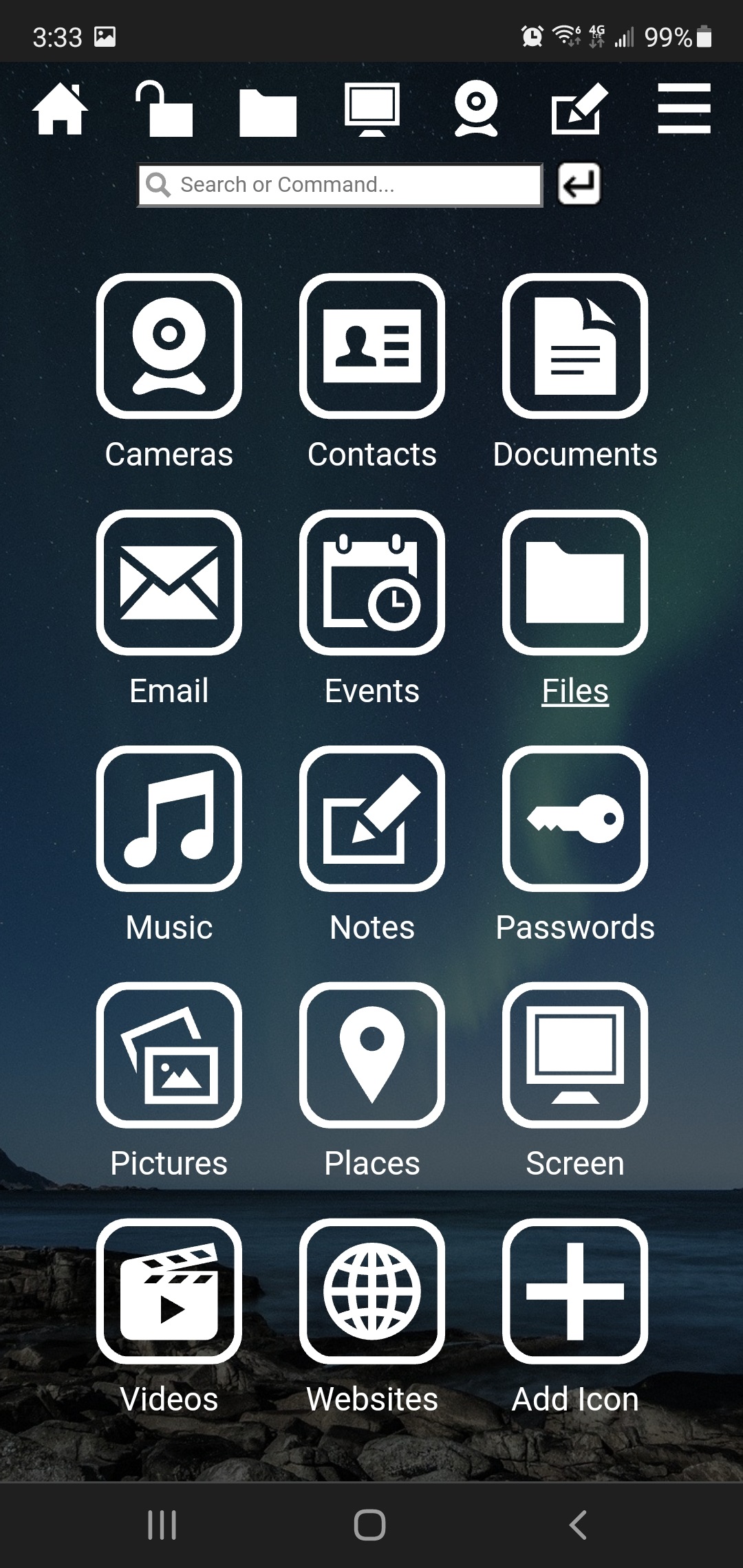Select the home toolbar icon
Viewport: 743px width, 1568px height.
coord(62,110)
